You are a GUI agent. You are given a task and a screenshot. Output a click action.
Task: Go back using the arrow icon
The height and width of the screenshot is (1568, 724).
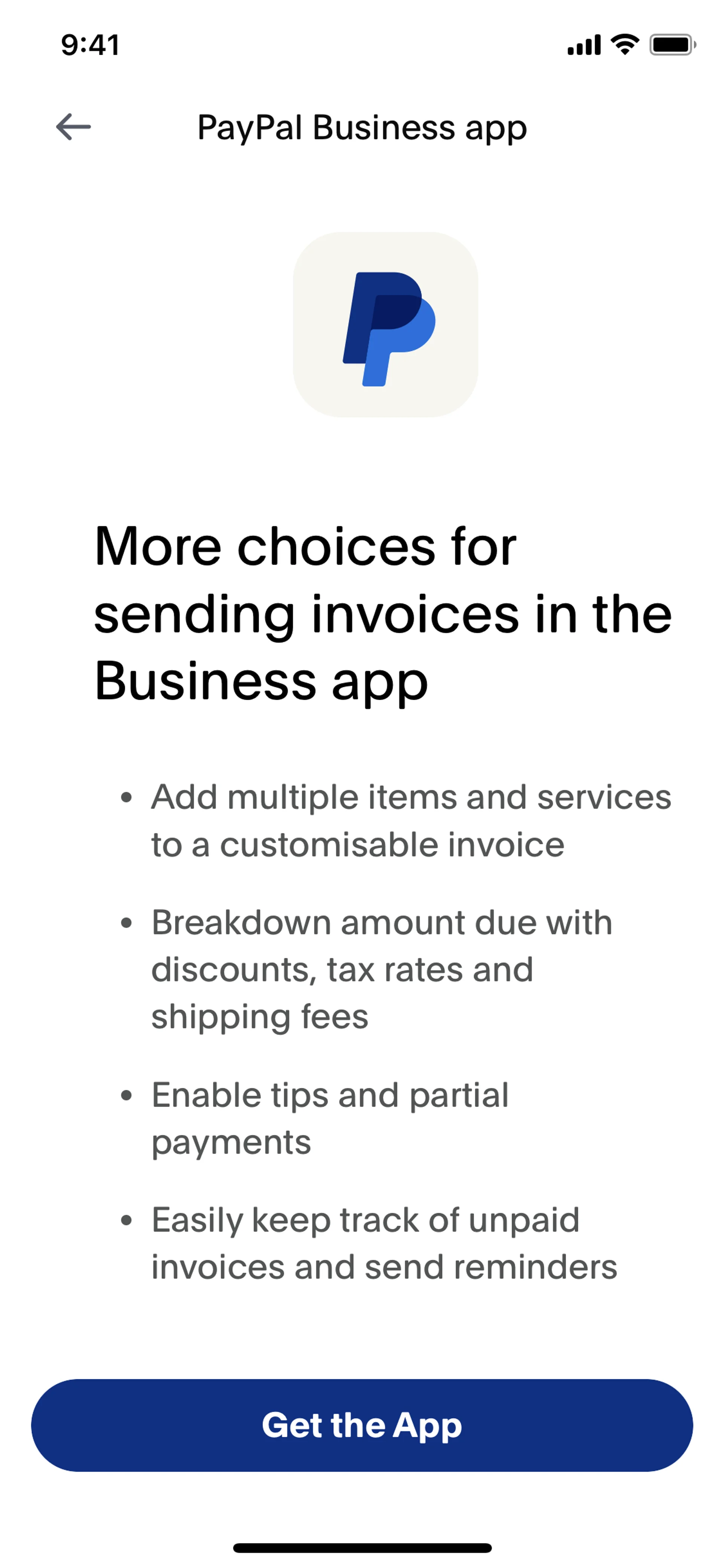73,127
